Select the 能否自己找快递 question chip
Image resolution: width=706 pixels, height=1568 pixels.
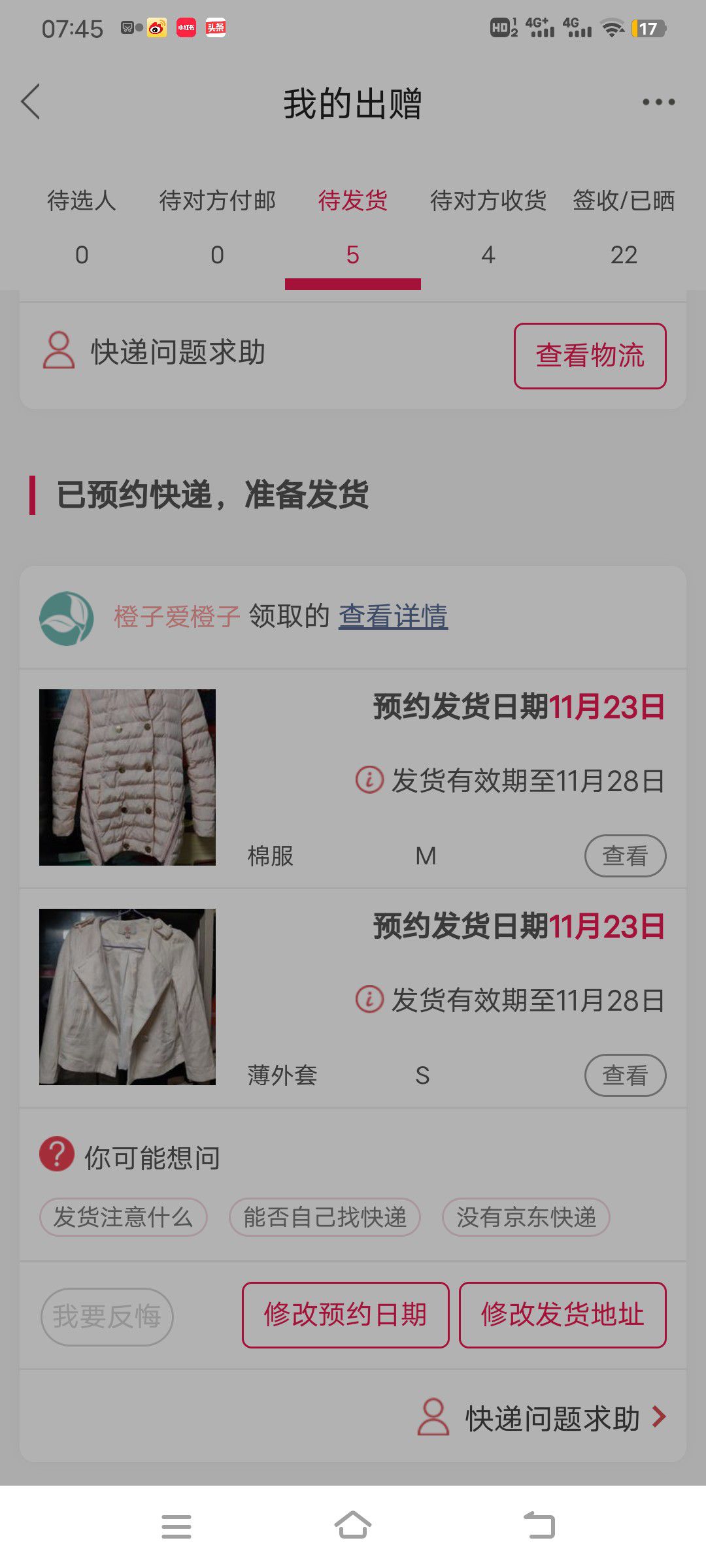325,1217
